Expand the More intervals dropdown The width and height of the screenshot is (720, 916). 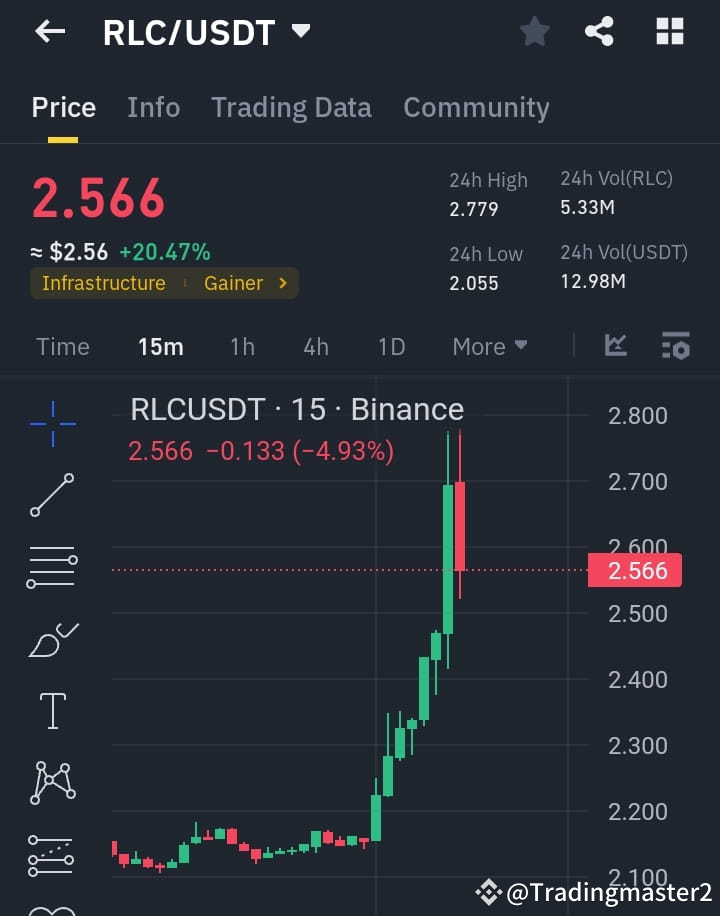pyautogui.click(x=489, y=347)
